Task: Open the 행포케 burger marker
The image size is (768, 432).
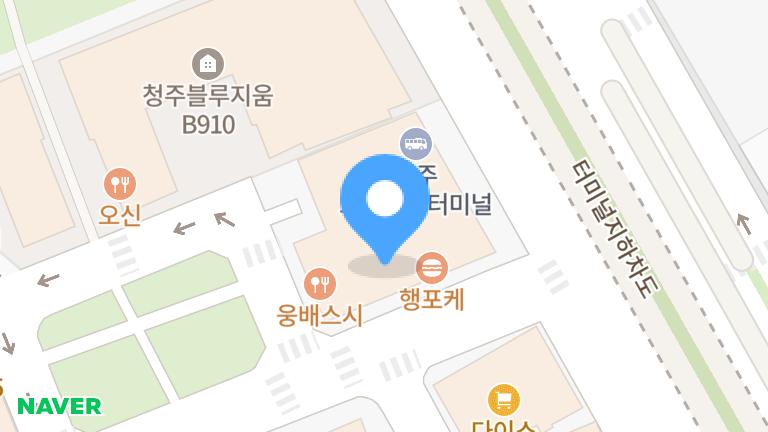Action: (432, 268)
